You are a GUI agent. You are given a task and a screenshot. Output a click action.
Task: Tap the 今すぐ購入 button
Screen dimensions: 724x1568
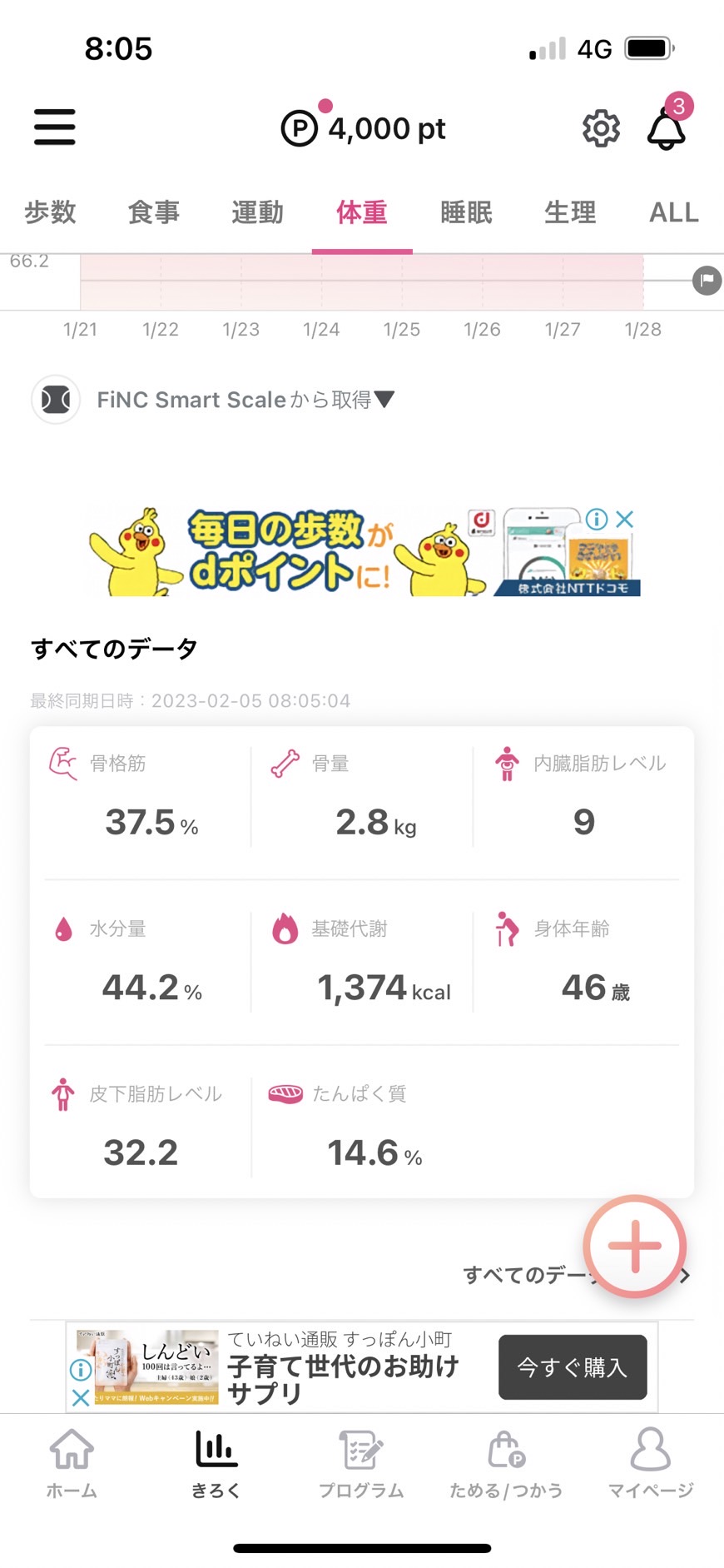pyautogui.click(x=573, y=1367)
